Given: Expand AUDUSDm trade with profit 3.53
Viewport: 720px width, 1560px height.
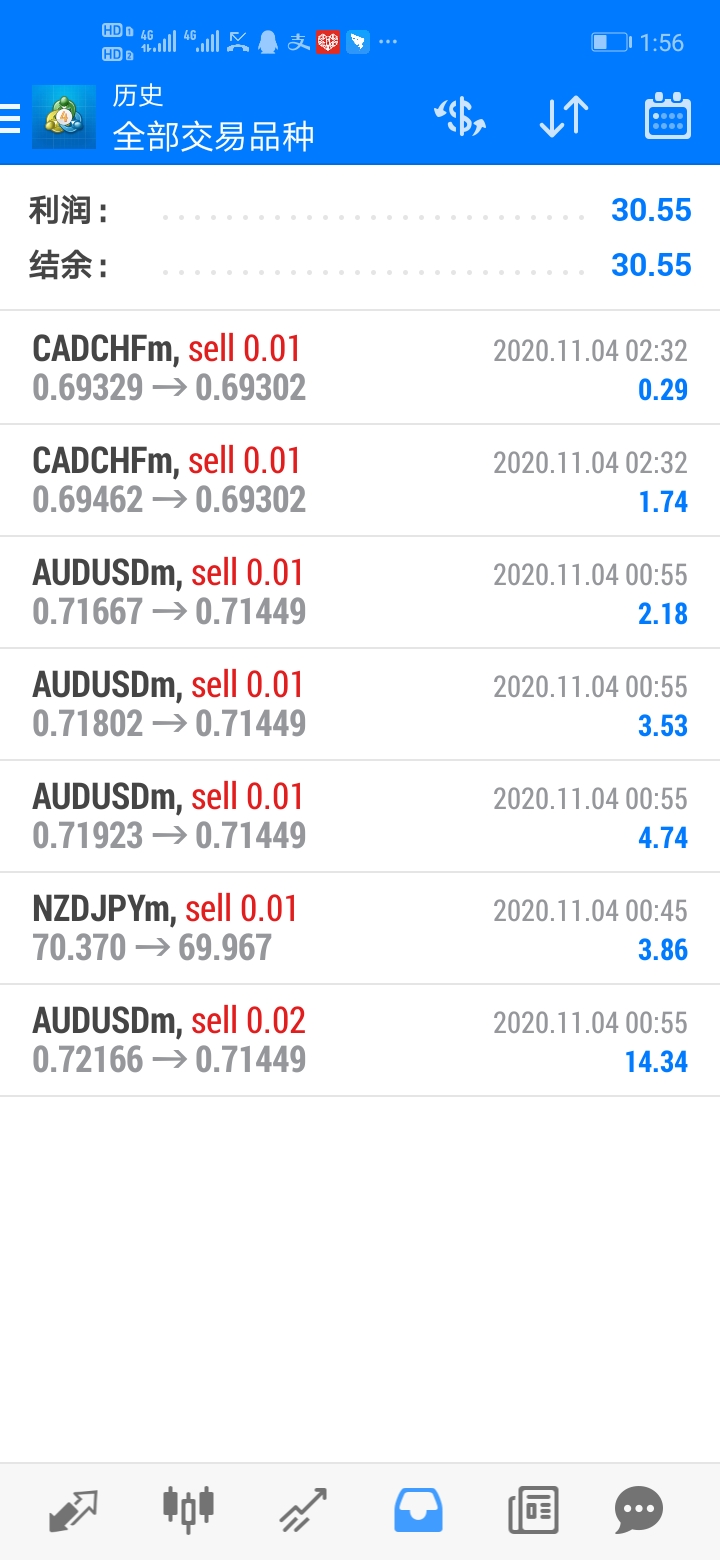Looking at the screenshot, I should point(360,704).
